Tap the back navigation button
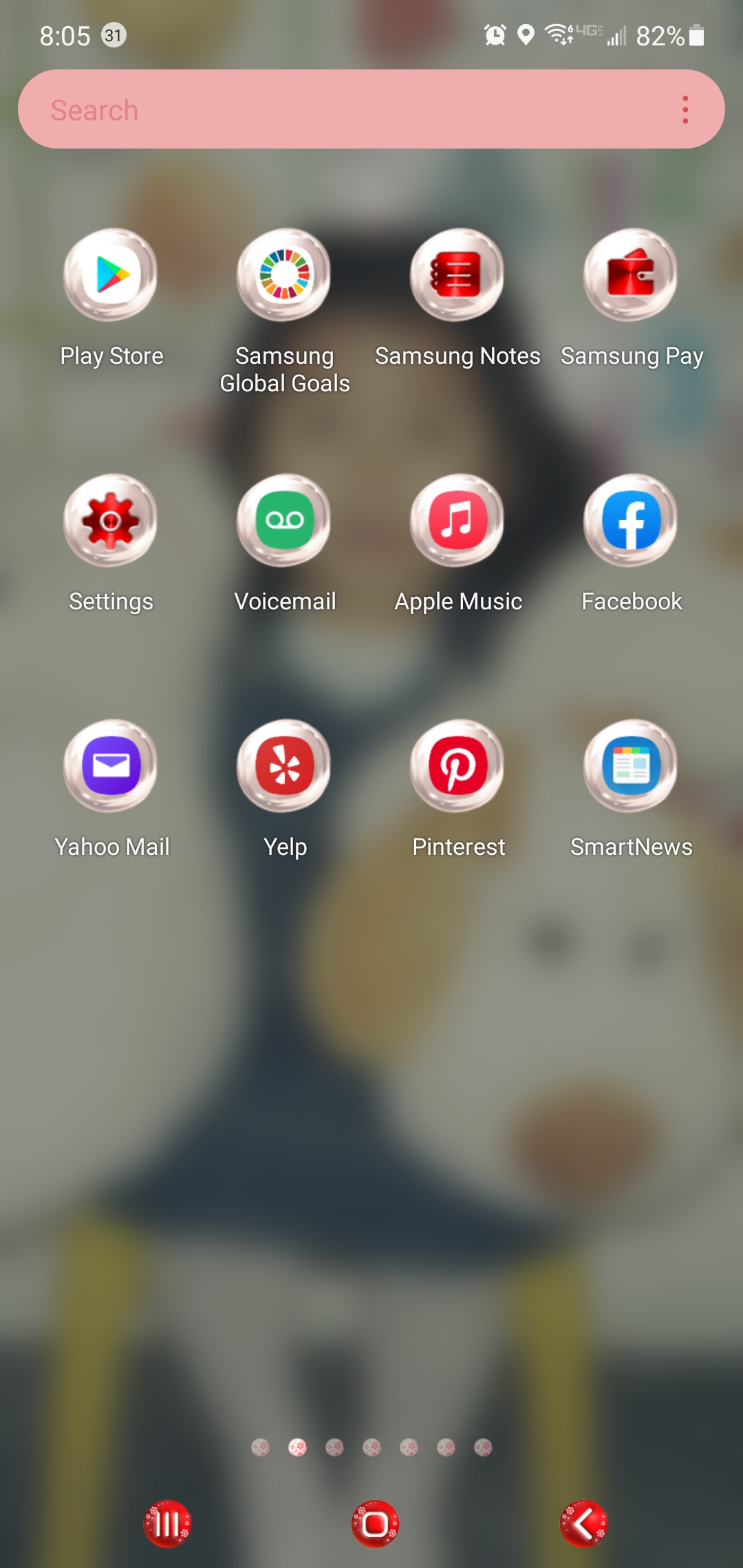Image resolution: width=743 pixels, height=1568 pixels. tap(583, 1524)
